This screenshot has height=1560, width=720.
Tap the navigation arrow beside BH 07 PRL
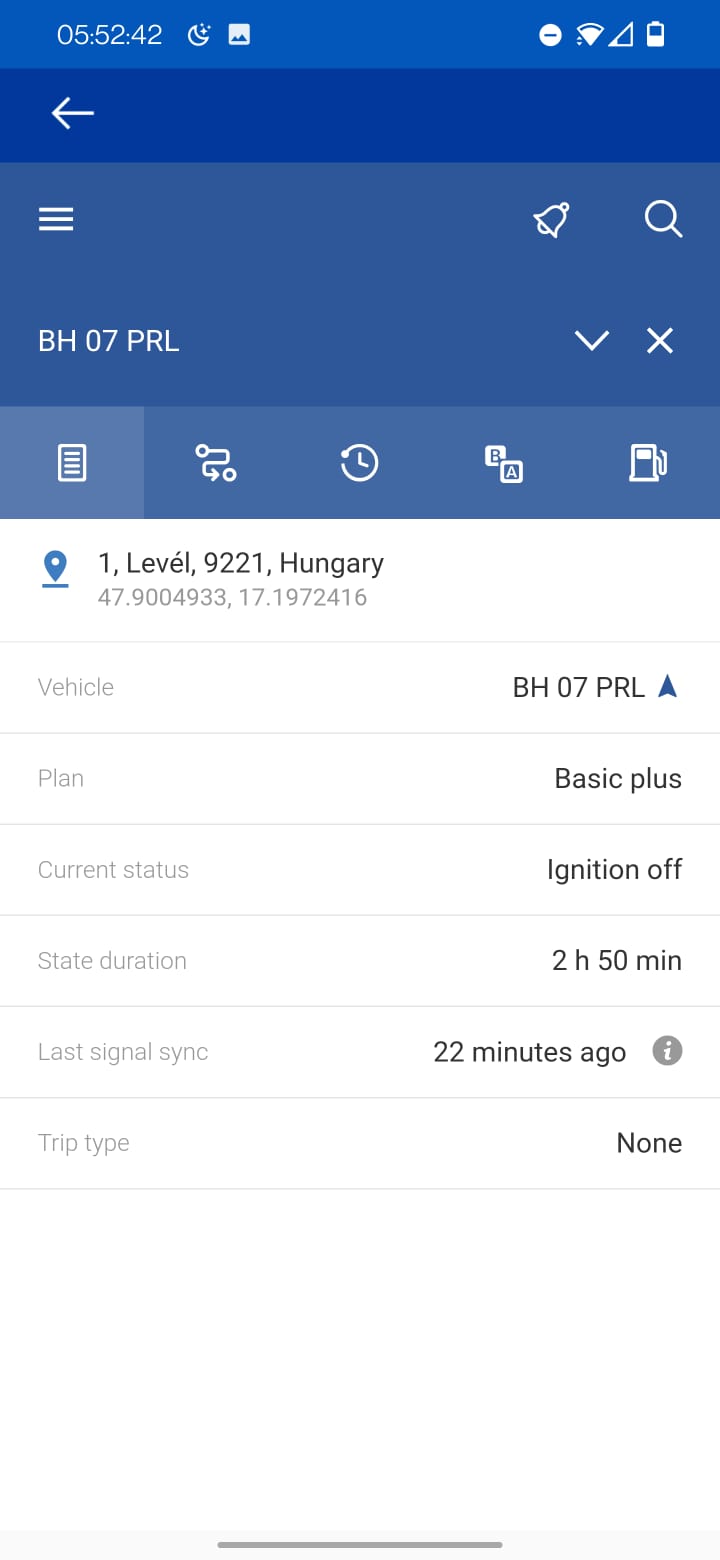(x=668, y=686)
